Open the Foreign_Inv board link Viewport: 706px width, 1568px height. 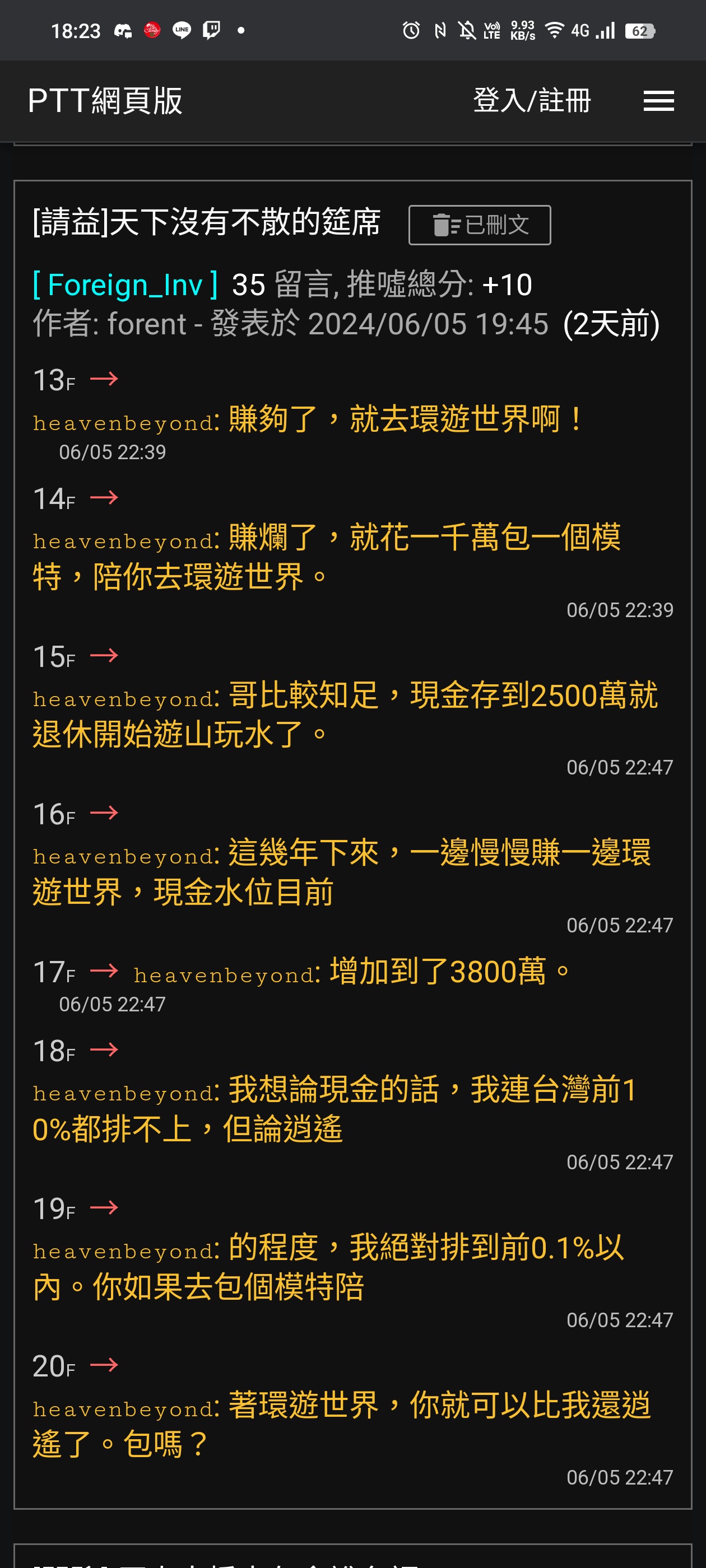tap(126, 285)
